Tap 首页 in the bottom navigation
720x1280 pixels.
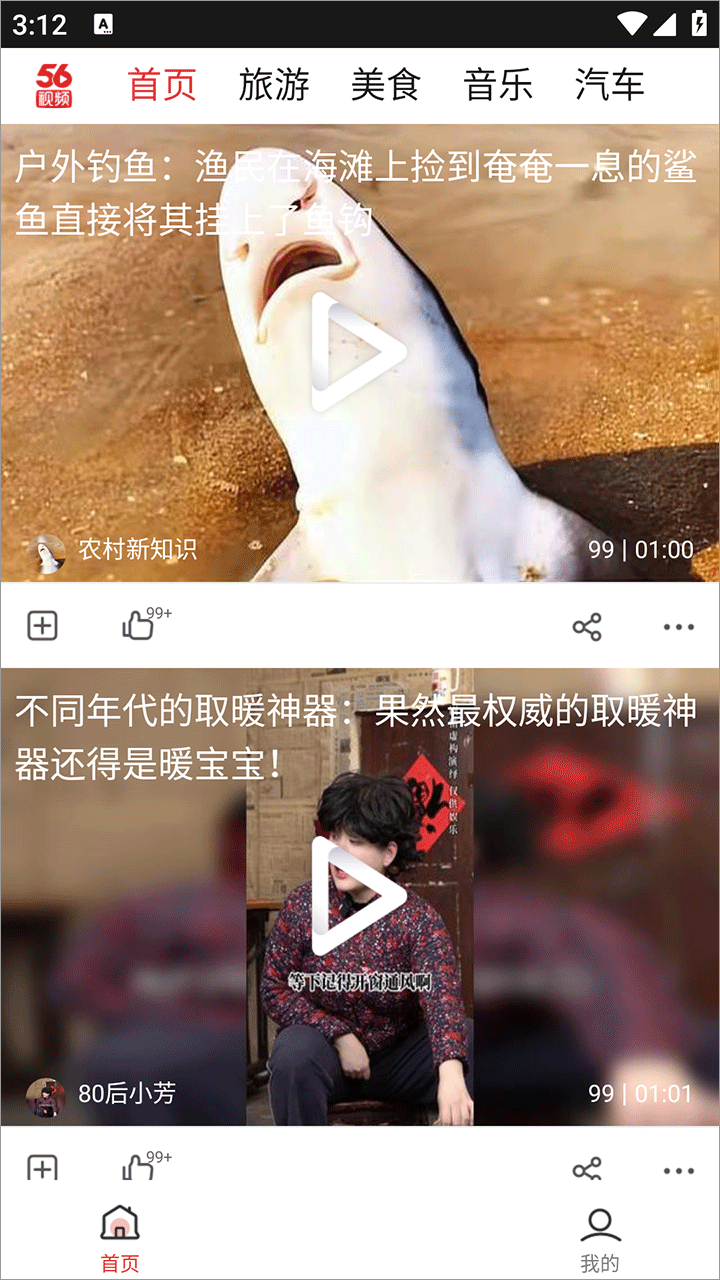click(x=120, y=1240)
